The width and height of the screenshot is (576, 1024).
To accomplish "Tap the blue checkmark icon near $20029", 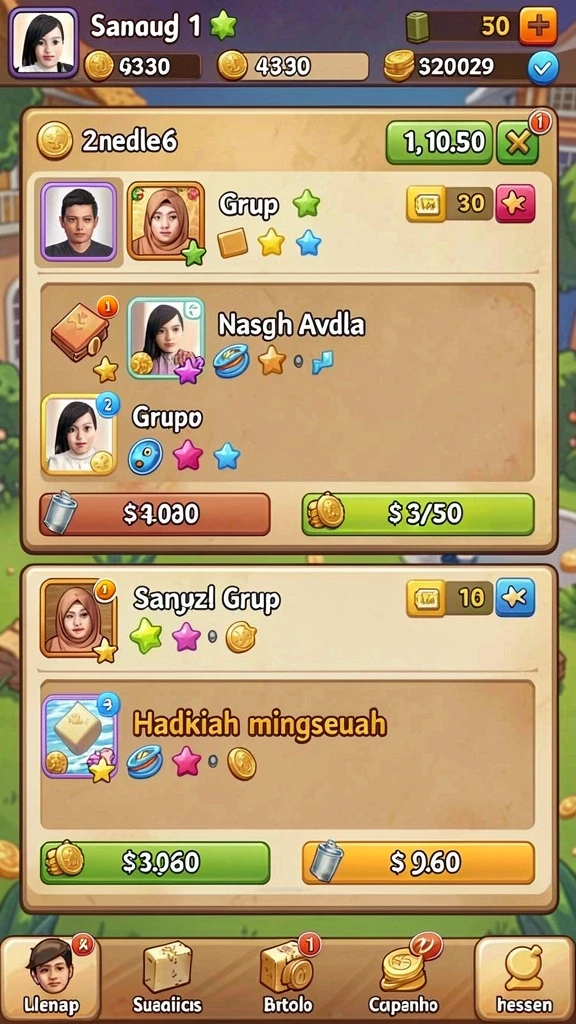I will point(543,67).
